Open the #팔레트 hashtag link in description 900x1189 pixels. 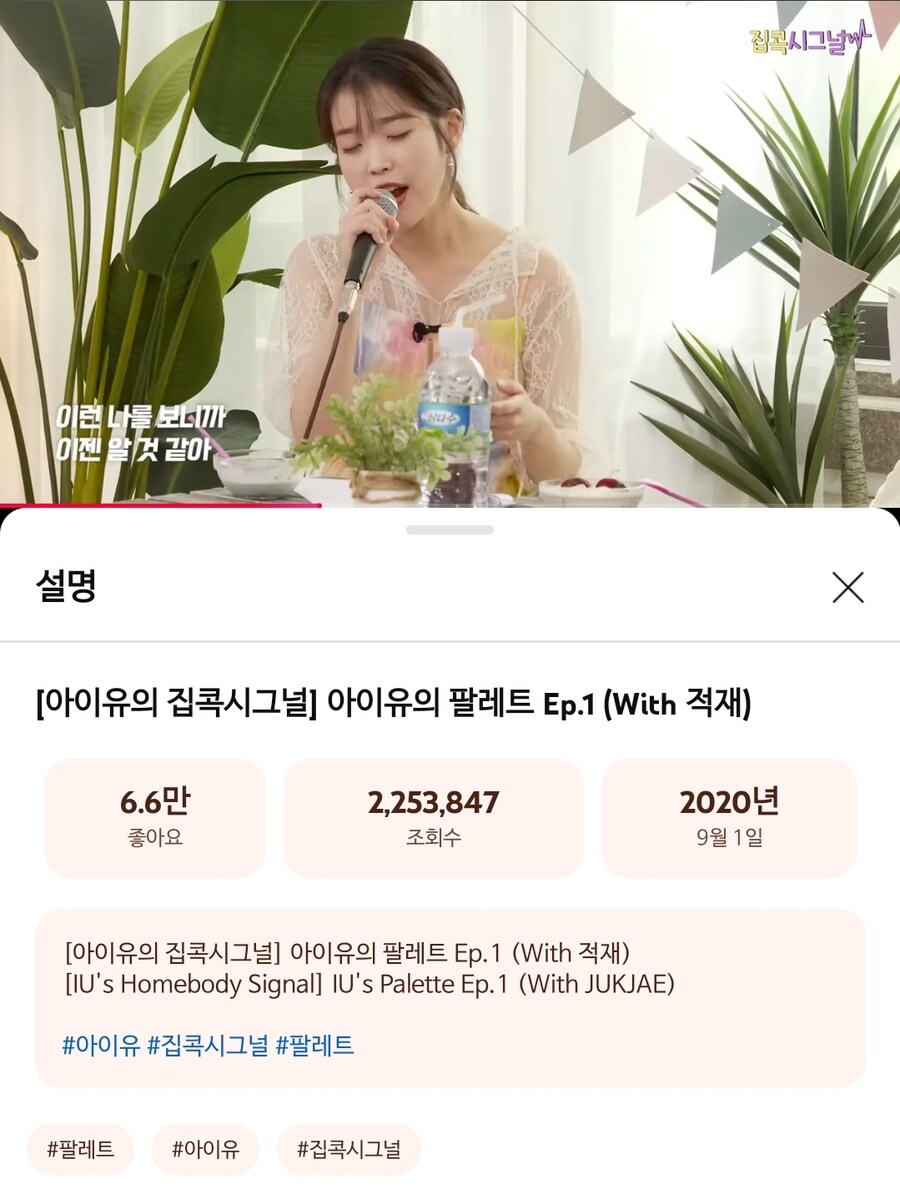pyautogui.click(x=315, y=1046)
